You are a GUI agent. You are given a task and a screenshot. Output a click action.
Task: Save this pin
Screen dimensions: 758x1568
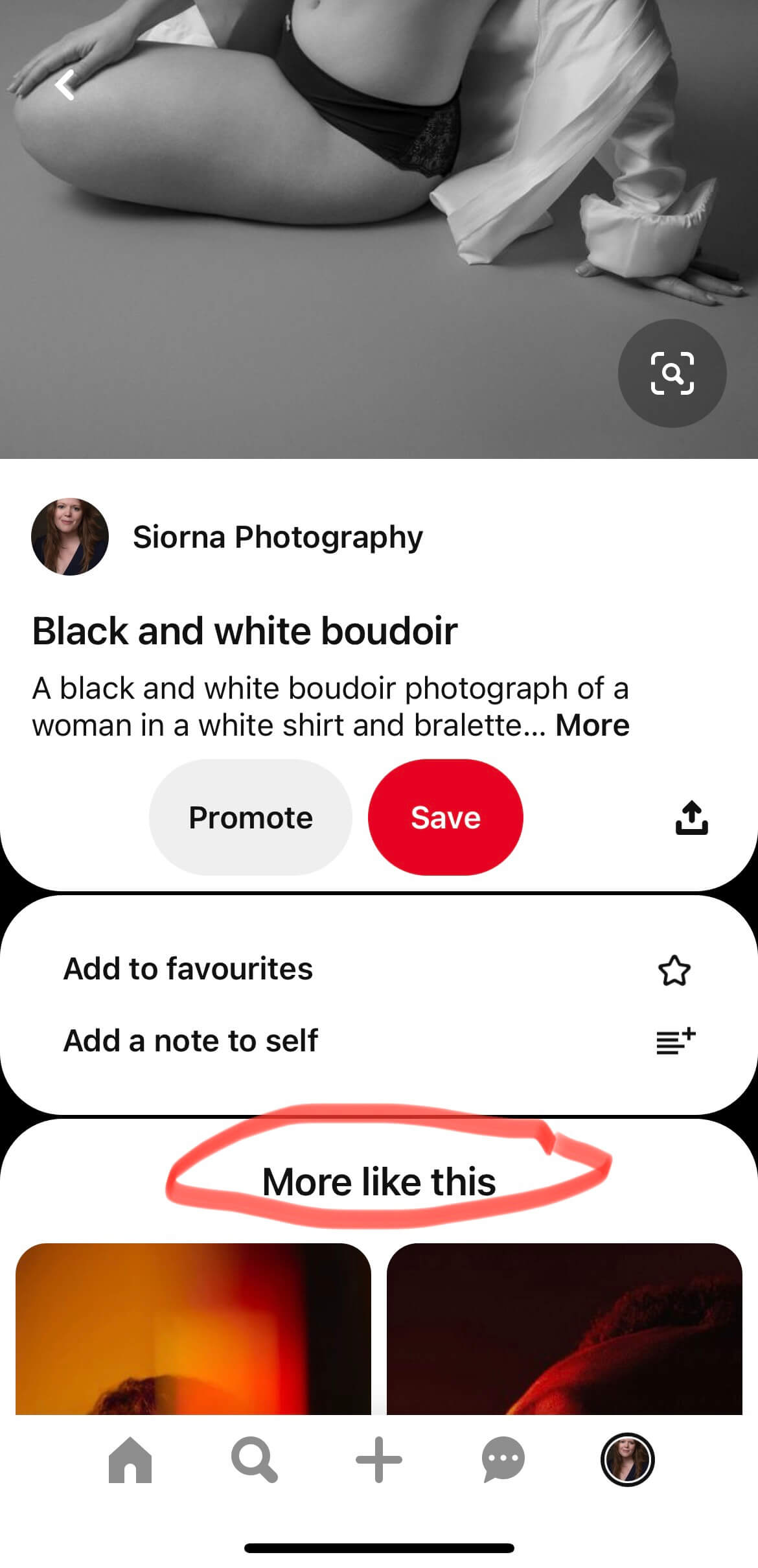click(445, 817)
